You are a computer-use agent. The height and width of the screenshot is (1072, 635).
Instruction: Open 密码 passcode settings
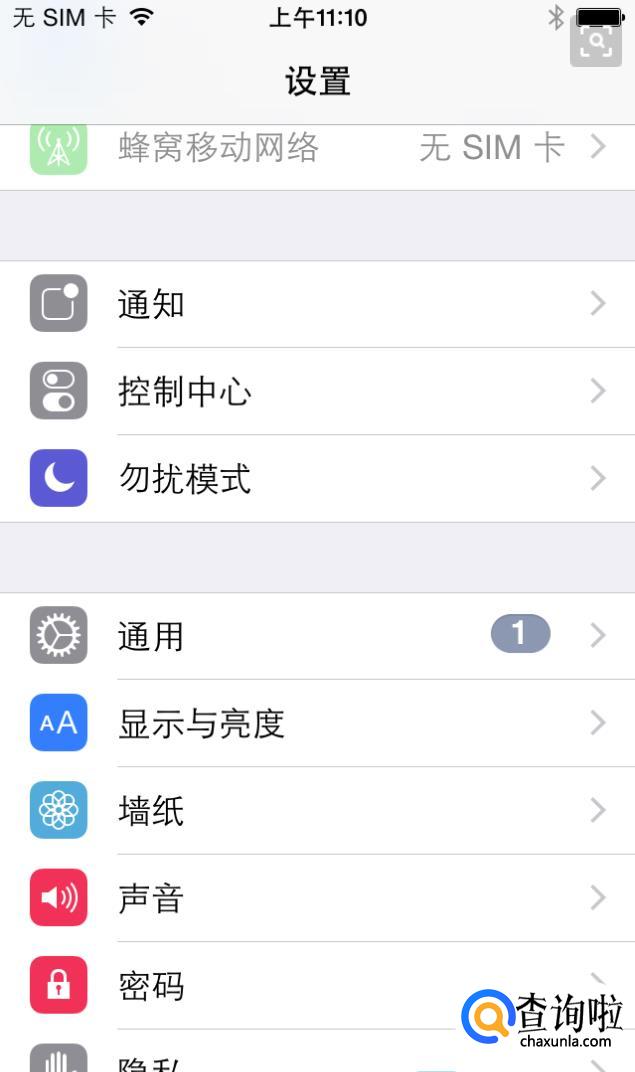(152, 986)
